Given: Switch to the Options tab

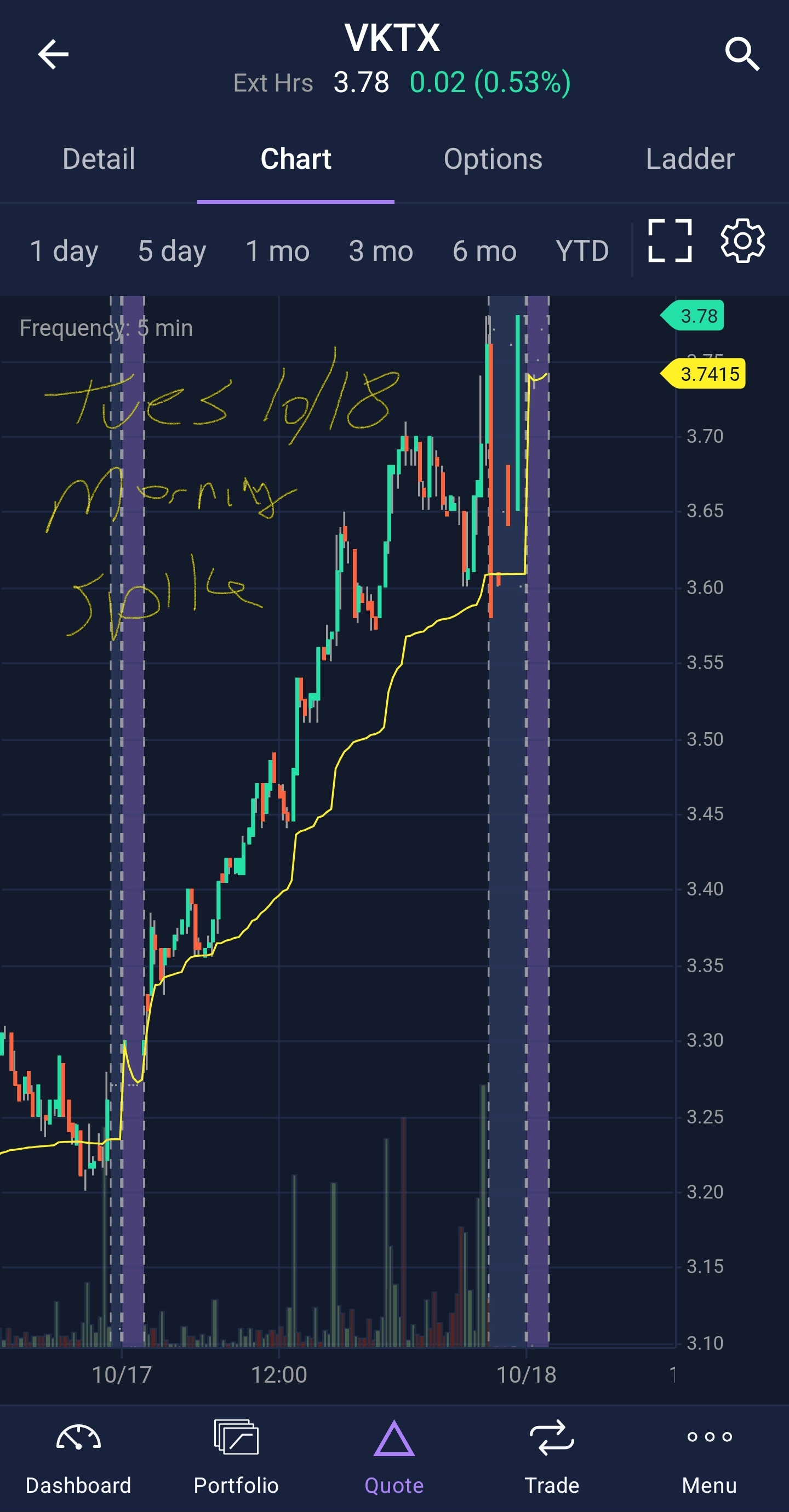Looking at the screenshot, I should click(x=493, y=159).
